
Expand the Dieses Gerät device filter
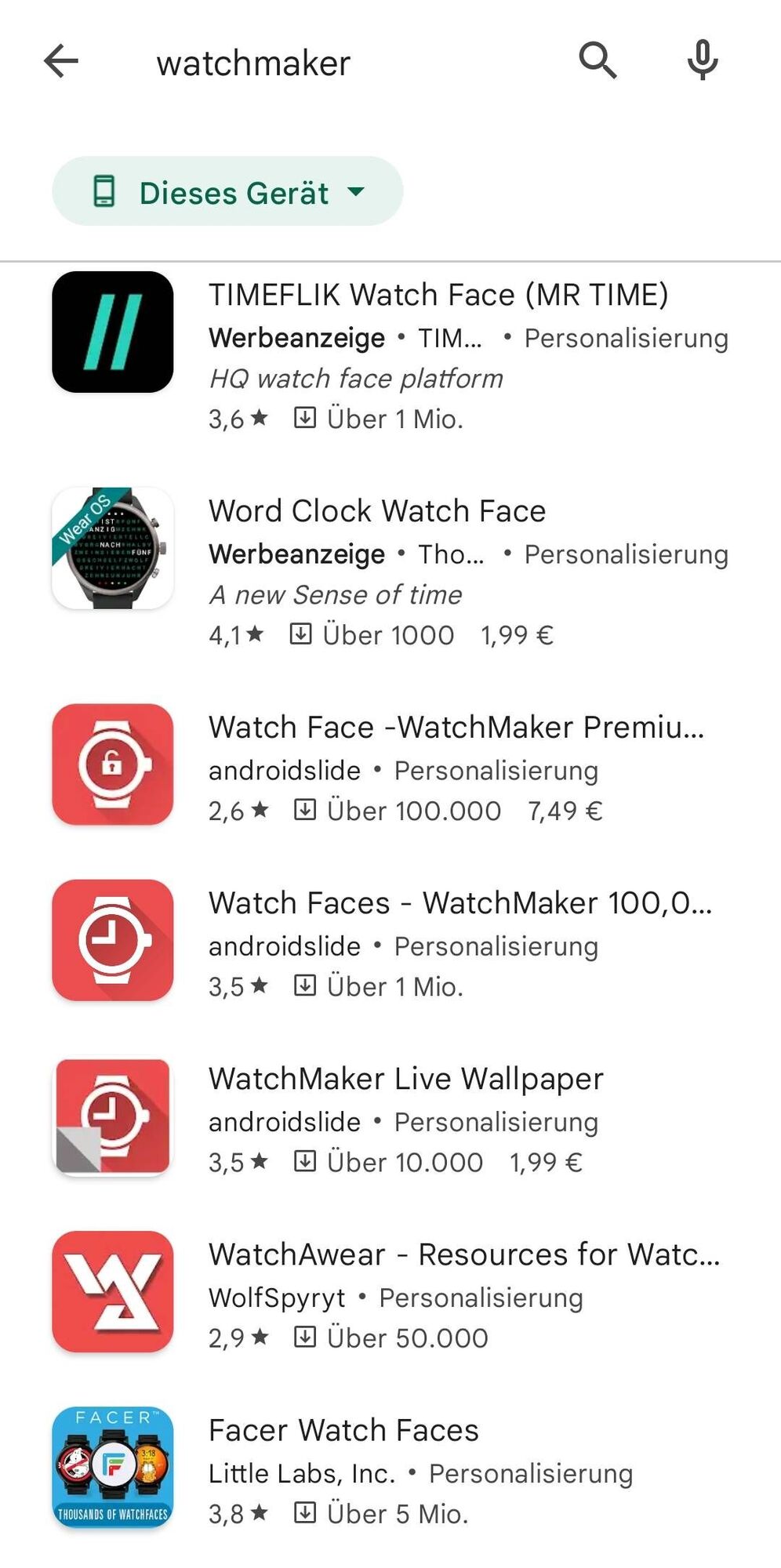click(x=227, y=192)
